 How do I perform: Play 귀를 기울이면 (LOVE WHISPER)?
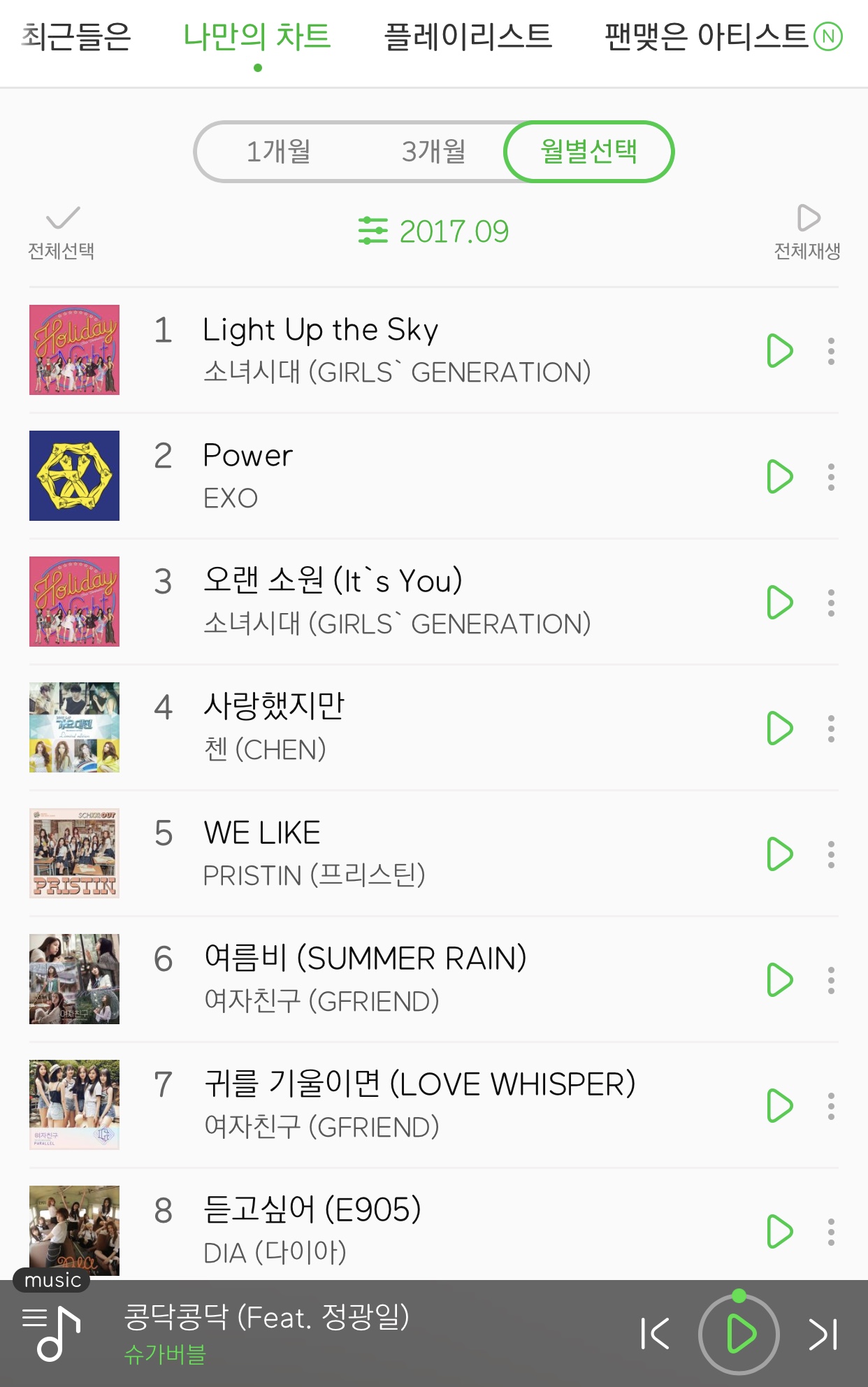pyautogui.click(x=779, y=1105)
